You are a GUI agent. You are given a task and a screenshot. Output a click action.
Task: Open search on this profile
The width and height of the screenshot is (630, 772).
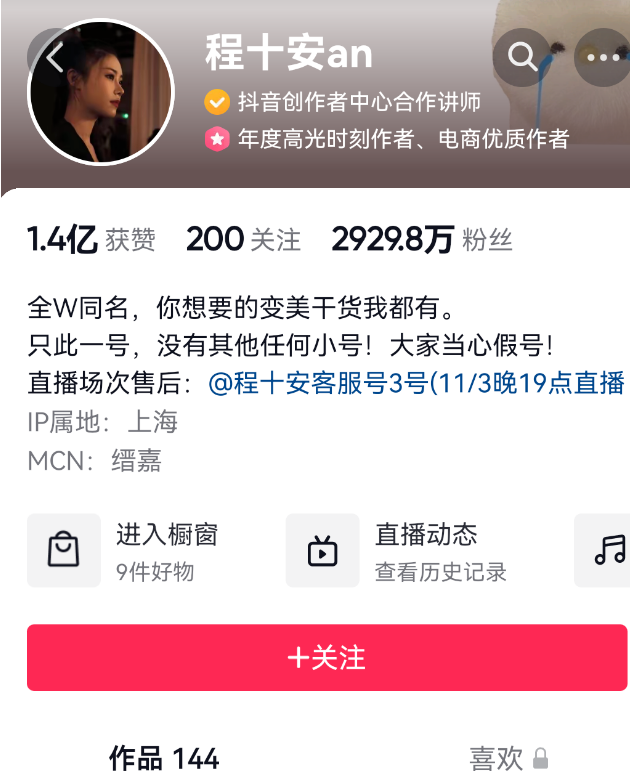pos(522,57)
